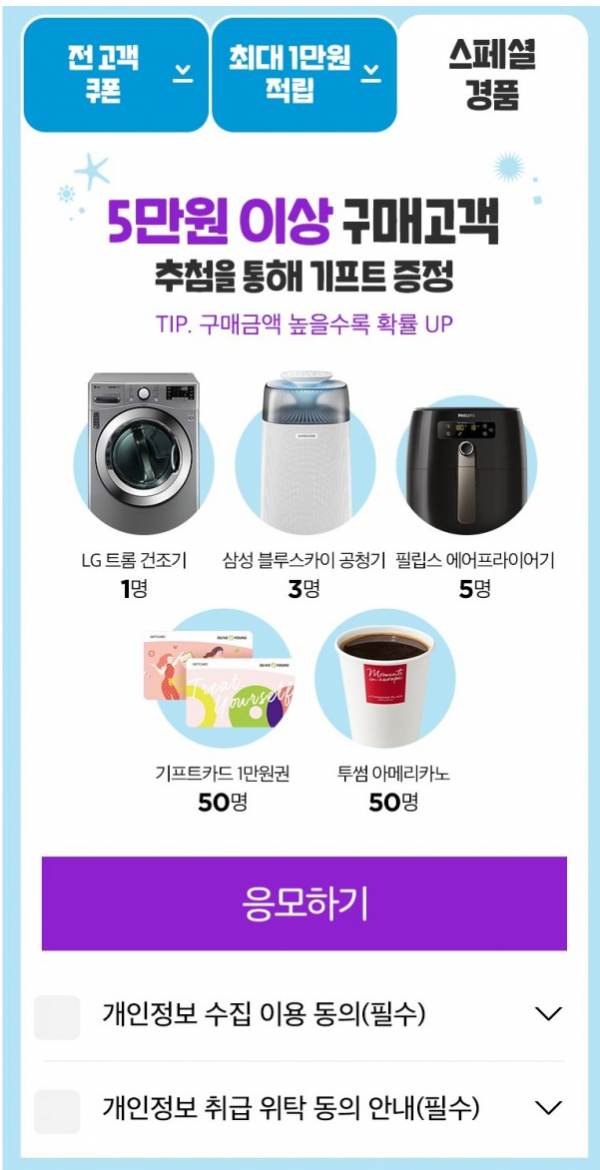600x1170 pixels.
Task: Expand 개인정보 취급 위탁 동의 안내 details
Action: click(549, 1108)
